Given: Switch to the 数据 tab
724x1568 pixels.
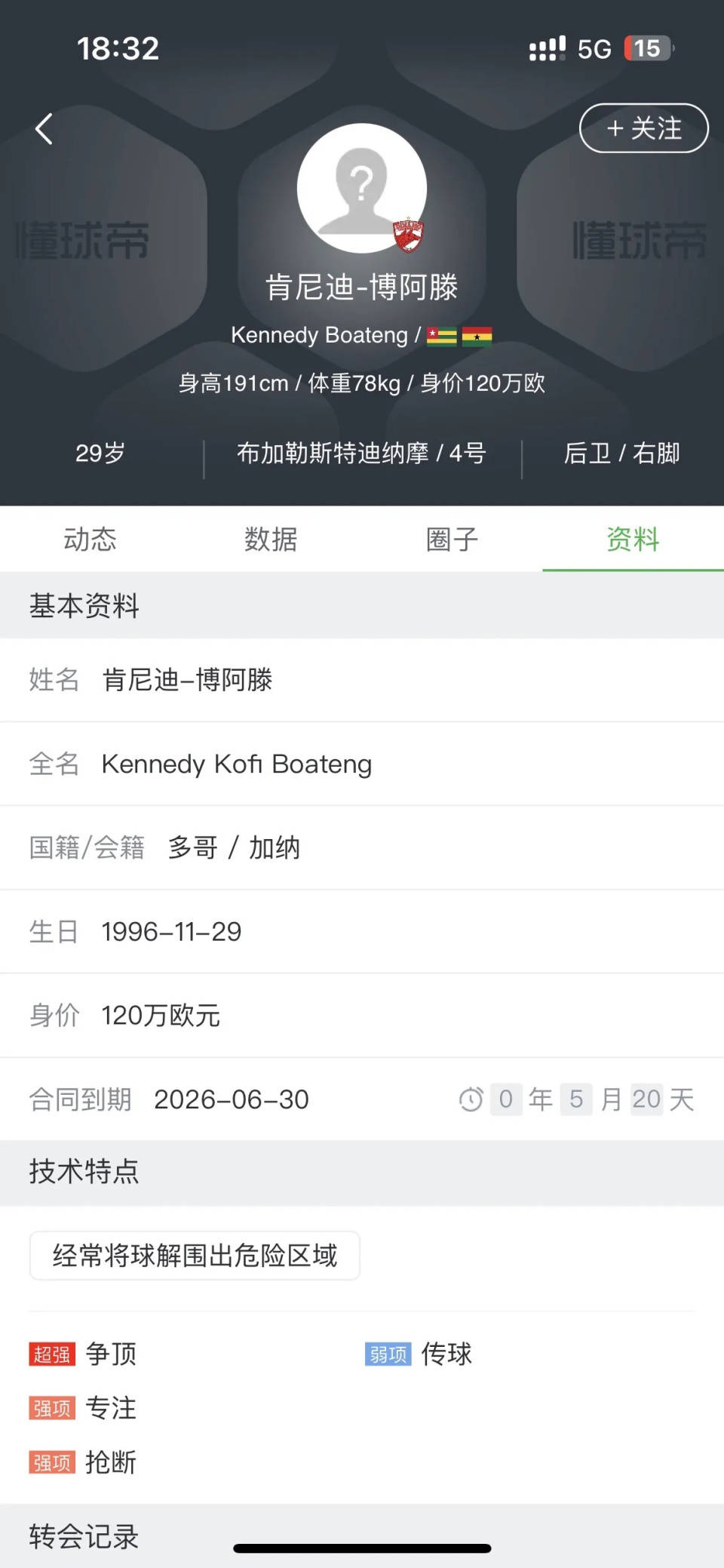Looking at the screenshot, I should 271,540.
